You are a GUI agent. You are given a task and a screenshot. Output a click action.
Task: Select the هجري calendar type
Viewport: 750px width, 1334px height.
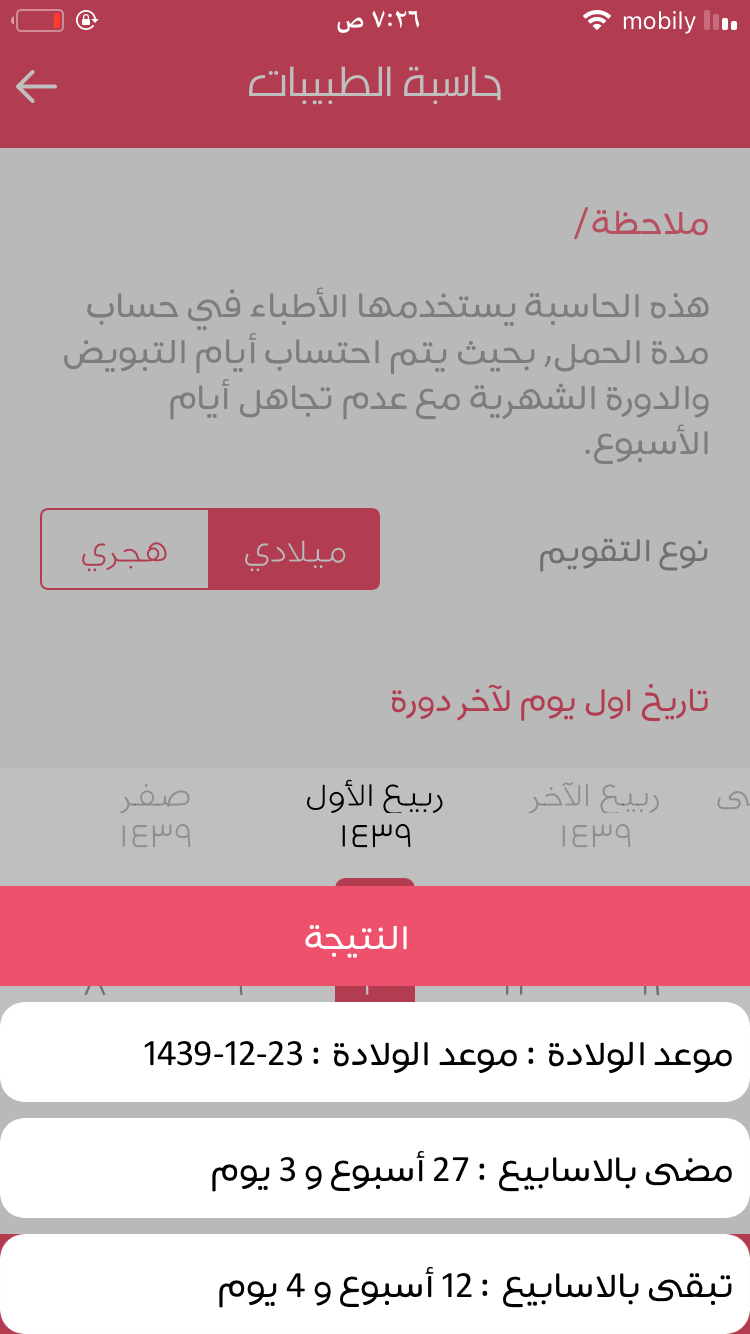pos(125,550)
